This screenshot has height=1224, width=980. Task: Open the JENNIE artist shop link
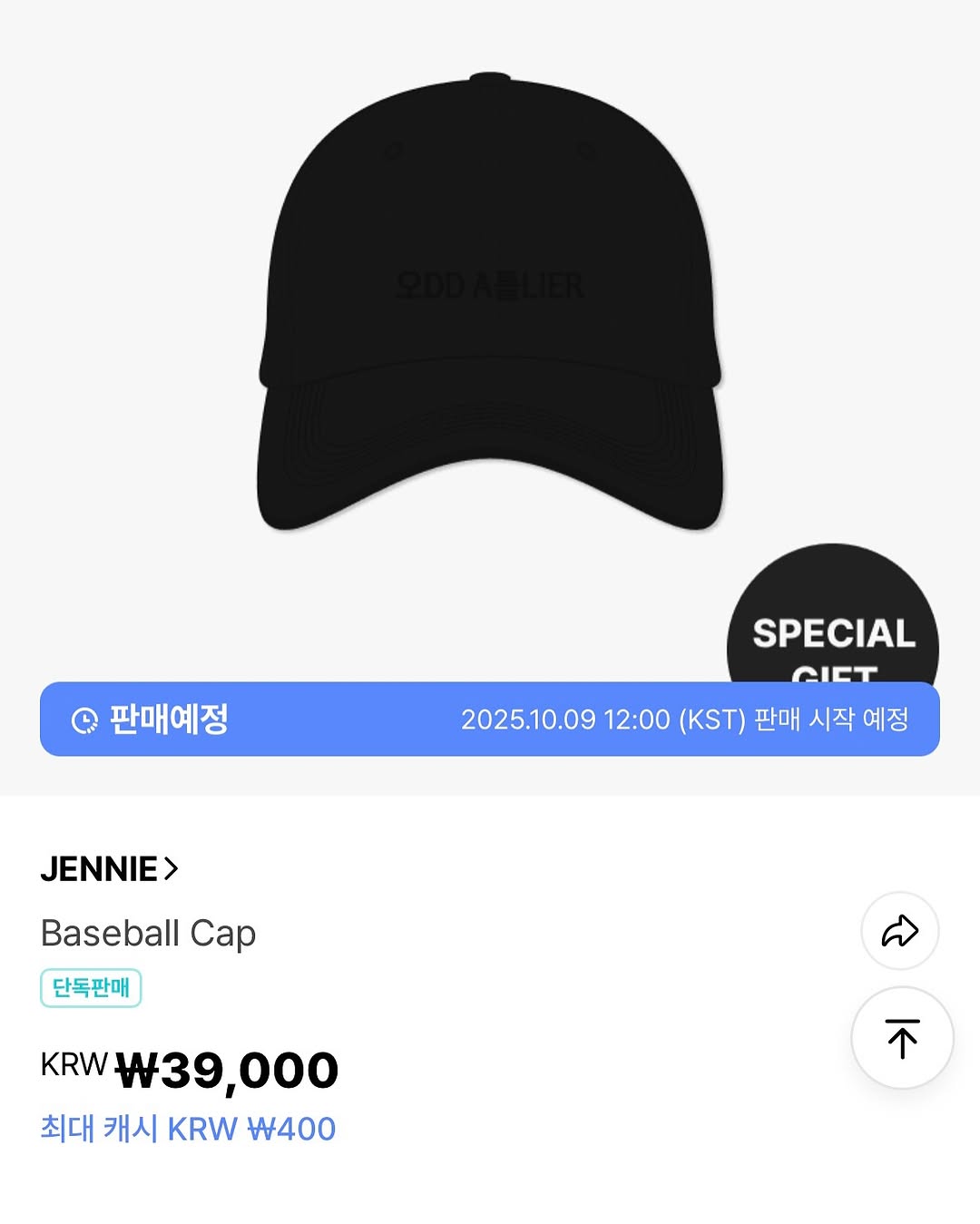tap(109, 869)
